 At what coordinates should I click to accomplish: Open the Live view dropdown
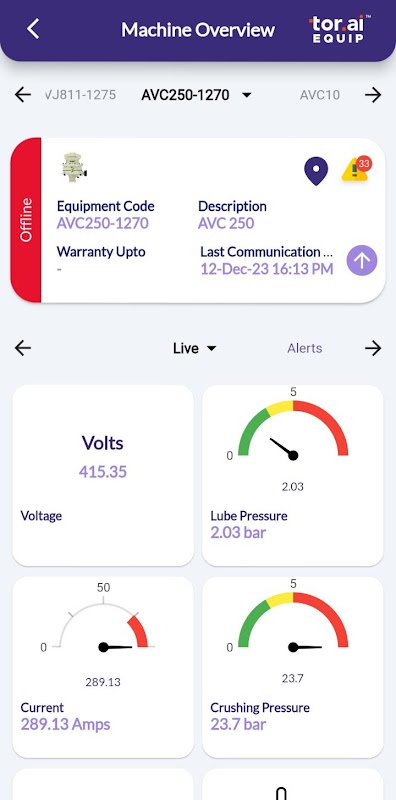194,348
